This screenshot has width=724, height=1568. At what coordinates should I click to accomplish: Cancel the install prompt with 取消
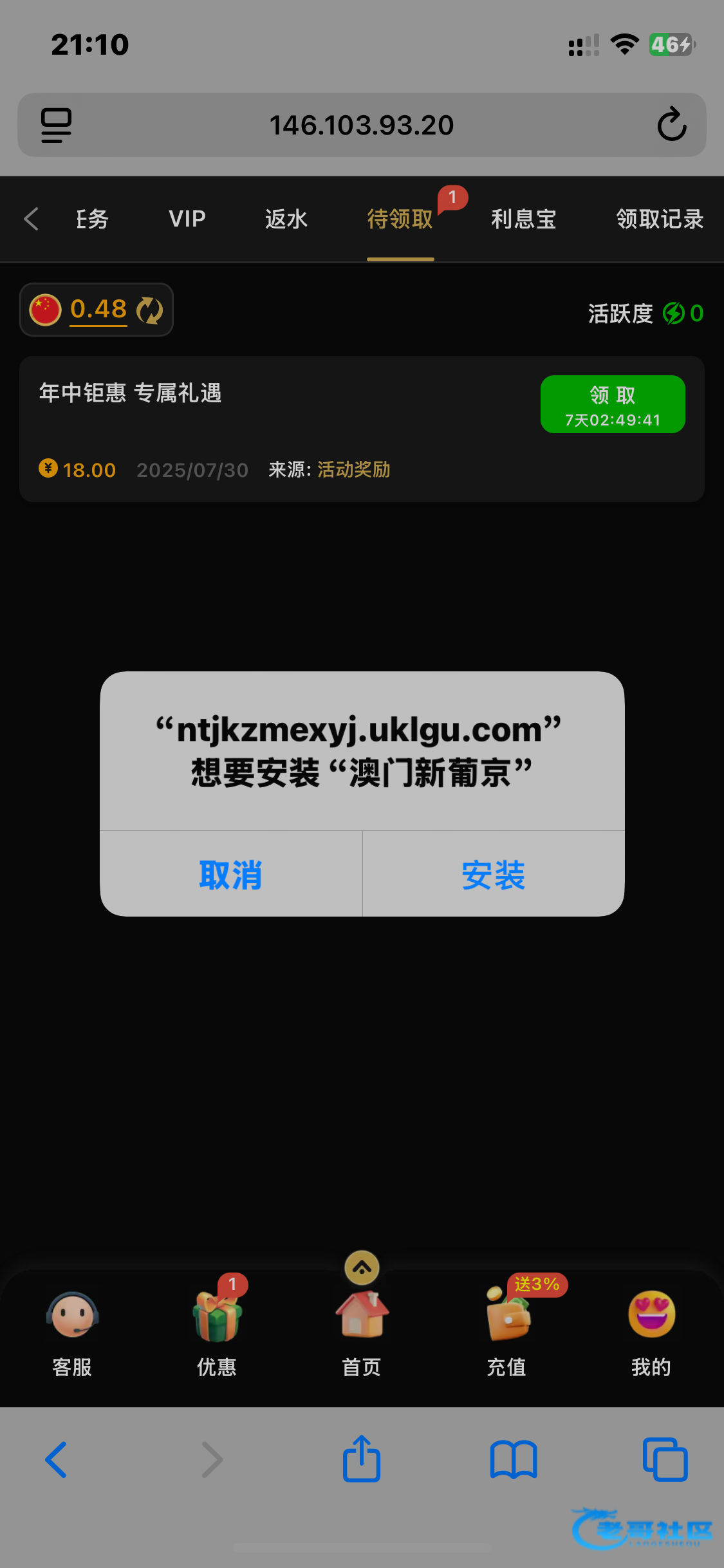coord(231,874)
